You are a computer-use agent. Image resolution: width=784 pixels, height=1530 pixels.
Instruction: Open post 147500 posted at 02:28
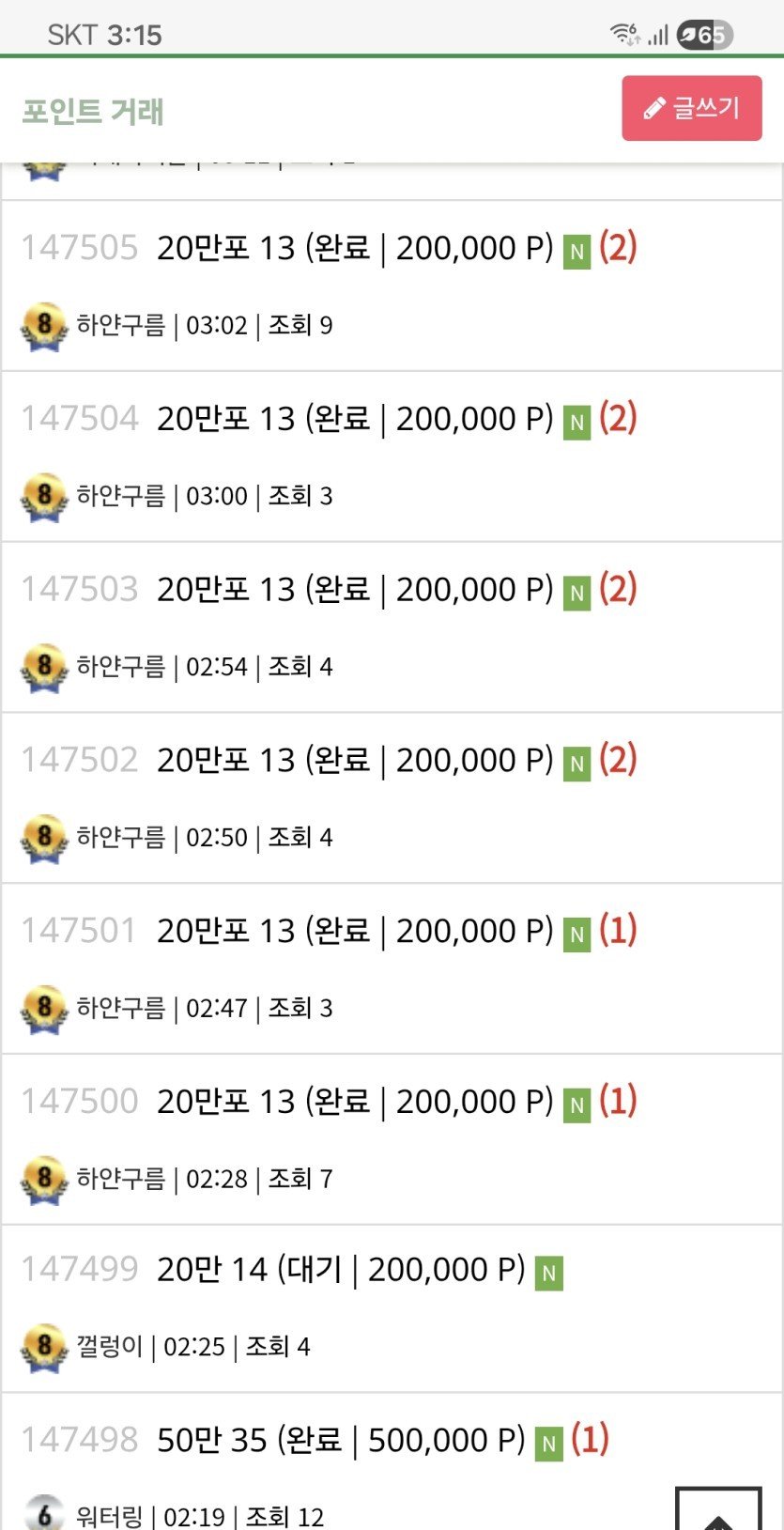[355, 1102]
